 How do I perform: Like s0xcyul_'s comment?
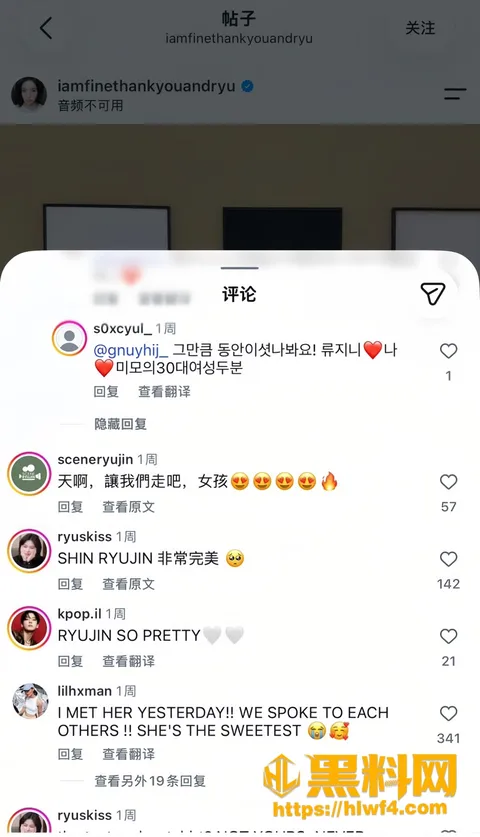[448, 351]
